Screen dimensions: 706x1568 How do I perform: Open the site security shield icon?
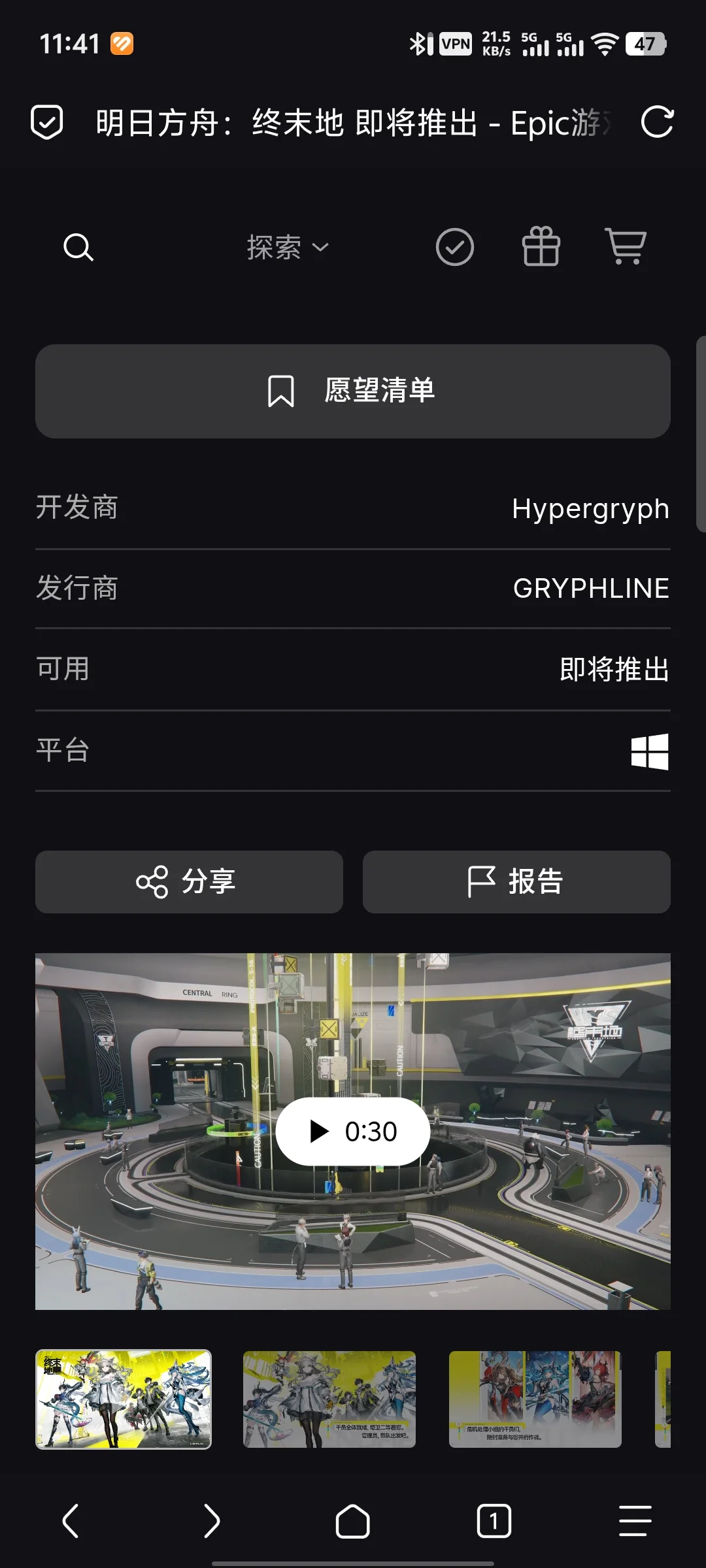[47, 122]
